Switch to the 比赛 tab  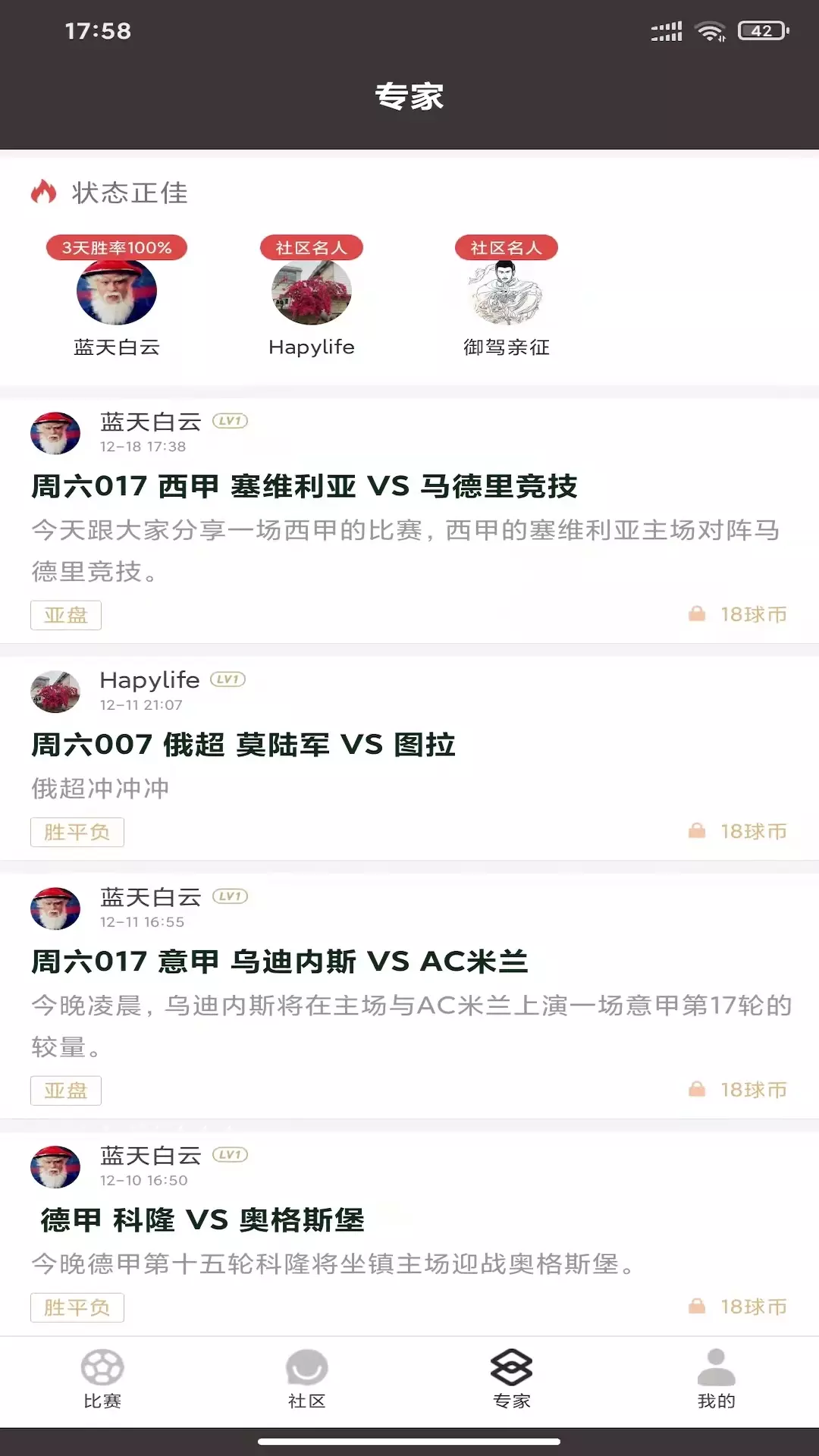coord(102,1380)
